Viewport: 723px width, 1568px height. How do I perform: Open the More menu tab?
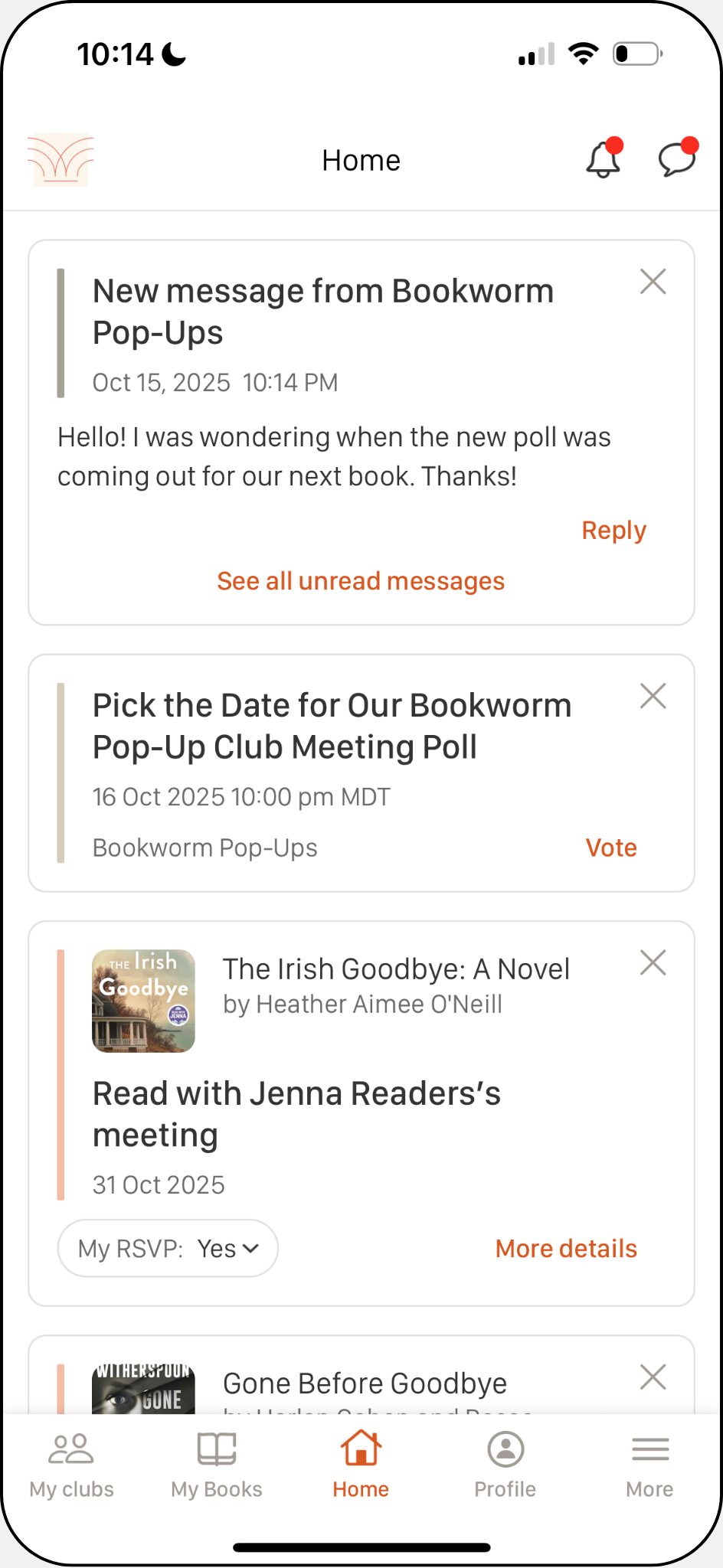click(x=649, y=1465)
